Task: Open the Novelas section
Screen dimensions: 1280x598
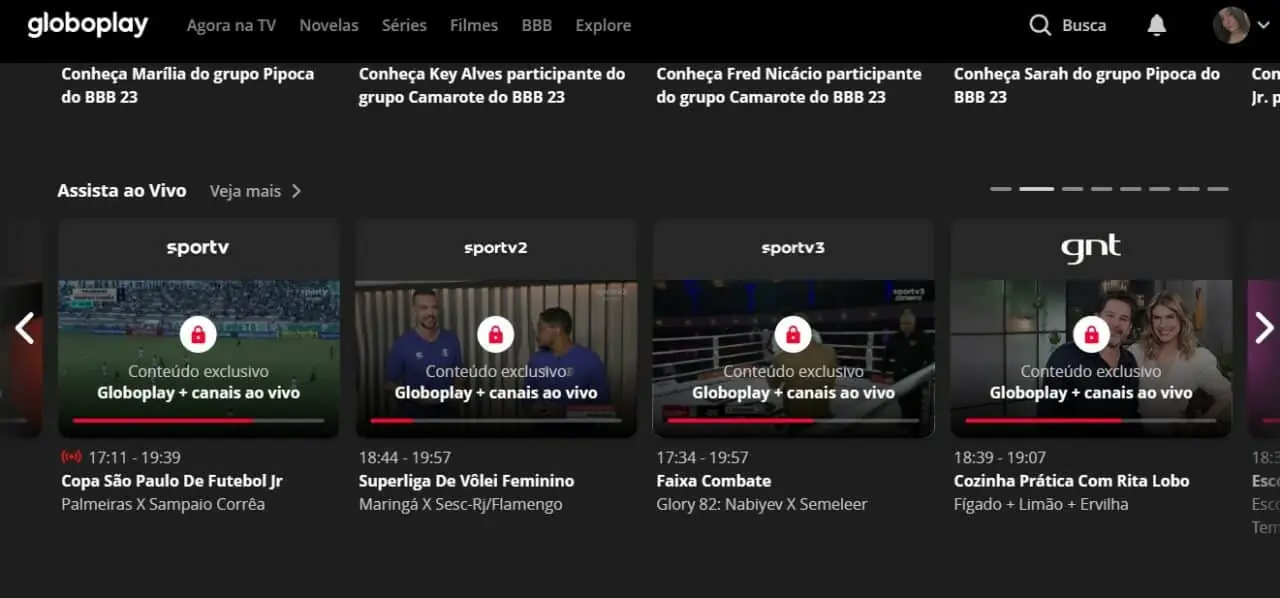Action: [x=329, y=25]
